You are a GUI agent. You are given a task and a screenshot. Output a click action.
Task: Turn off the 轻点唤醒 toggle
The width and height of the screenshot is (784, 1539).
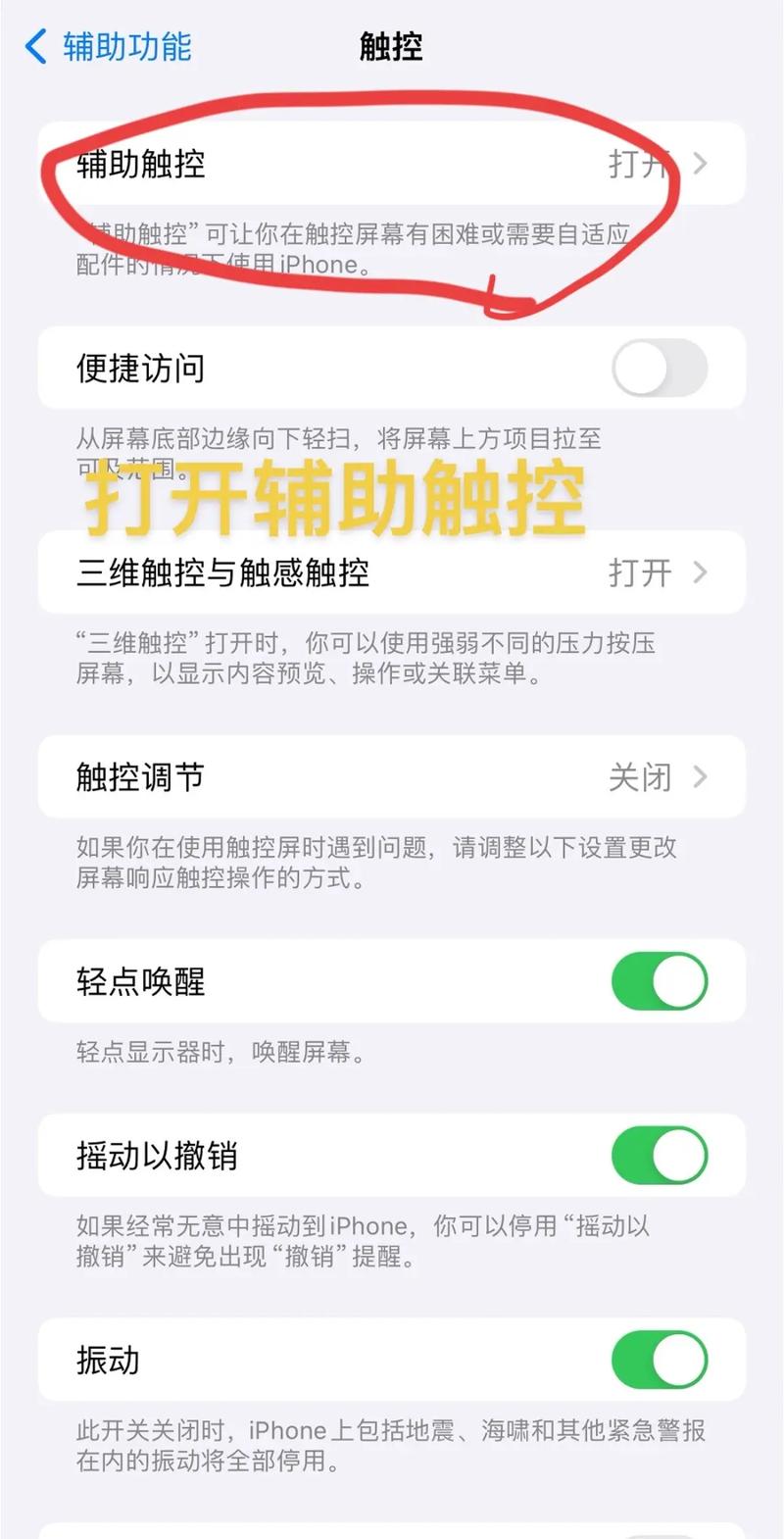pos(659,981)
